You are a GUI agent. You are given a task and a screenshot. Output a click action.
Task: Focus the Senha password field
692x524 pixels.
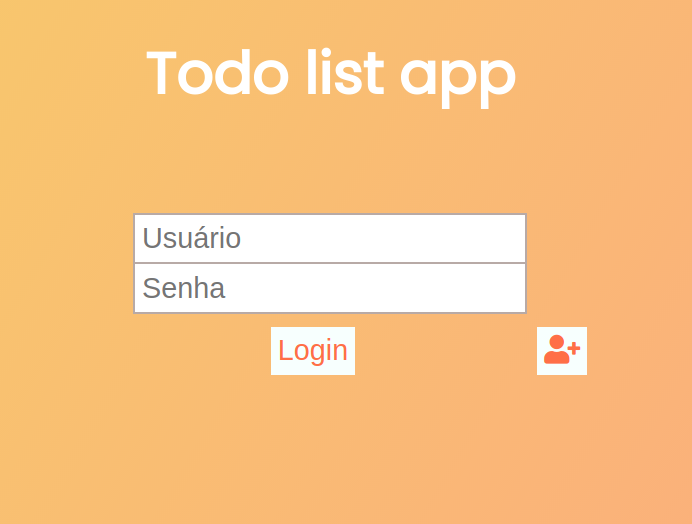pyautogui.click(x=330, y=288)
